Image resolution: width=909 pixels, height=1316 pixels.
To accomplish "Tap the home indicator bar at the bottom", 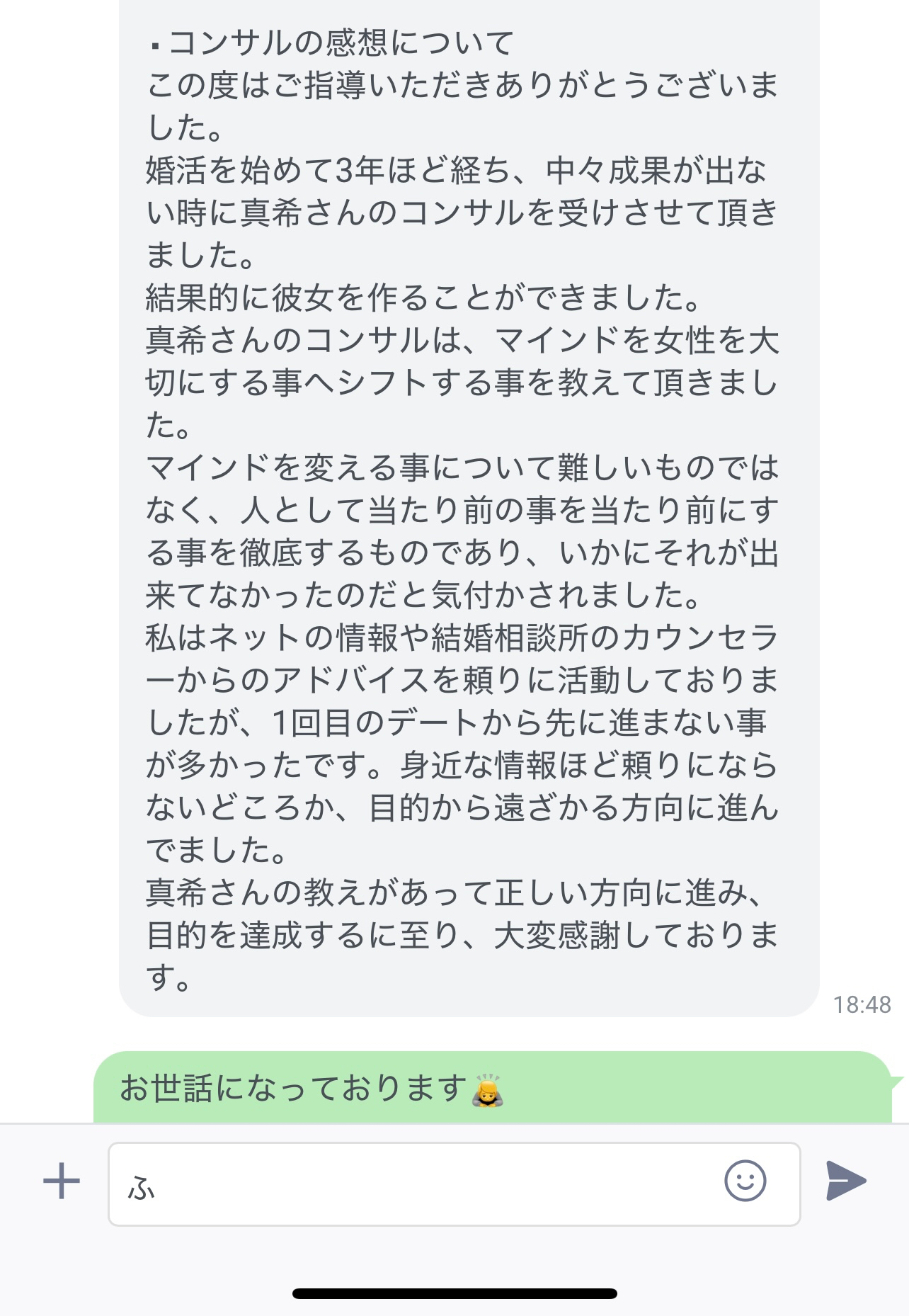I will coord(455,1293).
